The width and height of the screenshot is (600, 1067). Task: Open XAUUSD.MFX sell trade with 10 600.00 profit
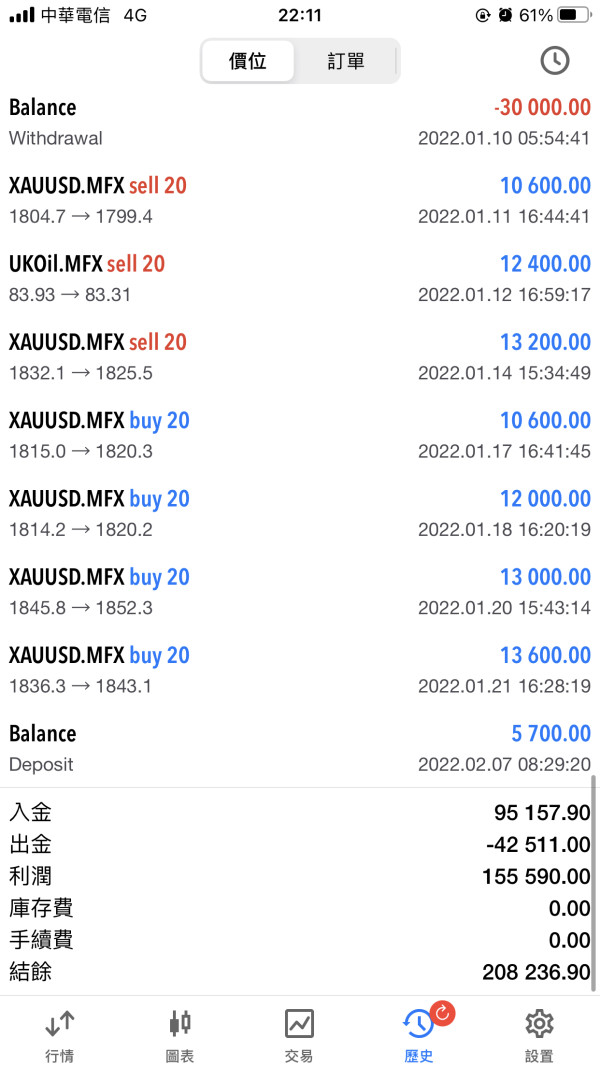click(300, 200)
